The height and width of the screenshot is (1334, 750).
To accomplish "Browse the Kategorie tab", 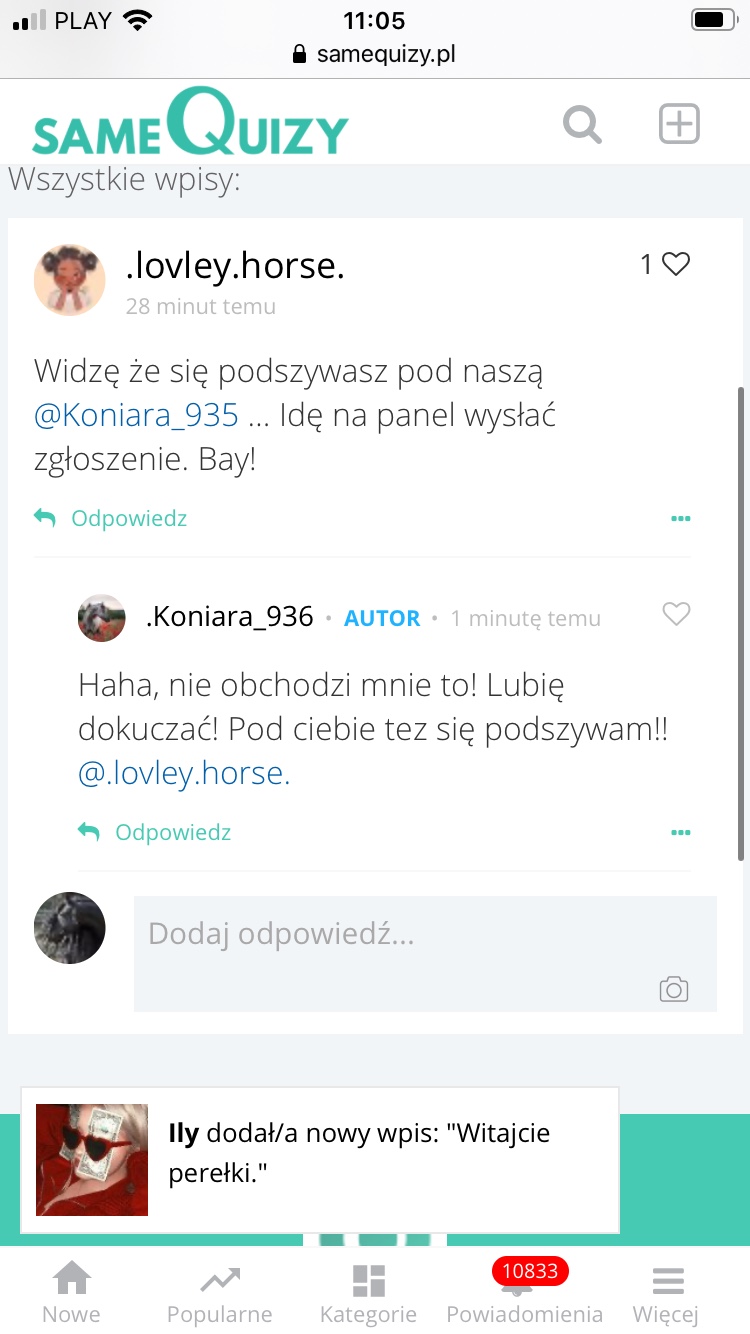I will pos(368,1293).
